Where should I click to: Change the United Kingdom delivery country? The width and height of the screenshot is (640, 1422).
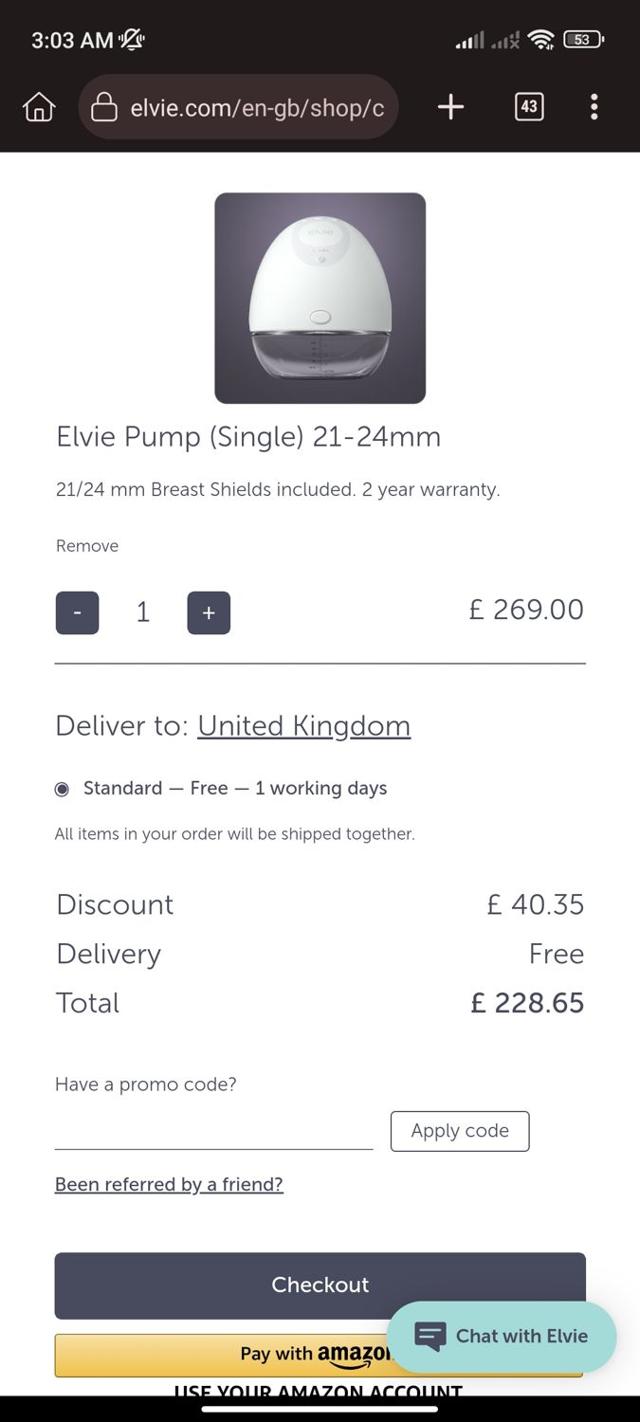click(x=304, y=726)
